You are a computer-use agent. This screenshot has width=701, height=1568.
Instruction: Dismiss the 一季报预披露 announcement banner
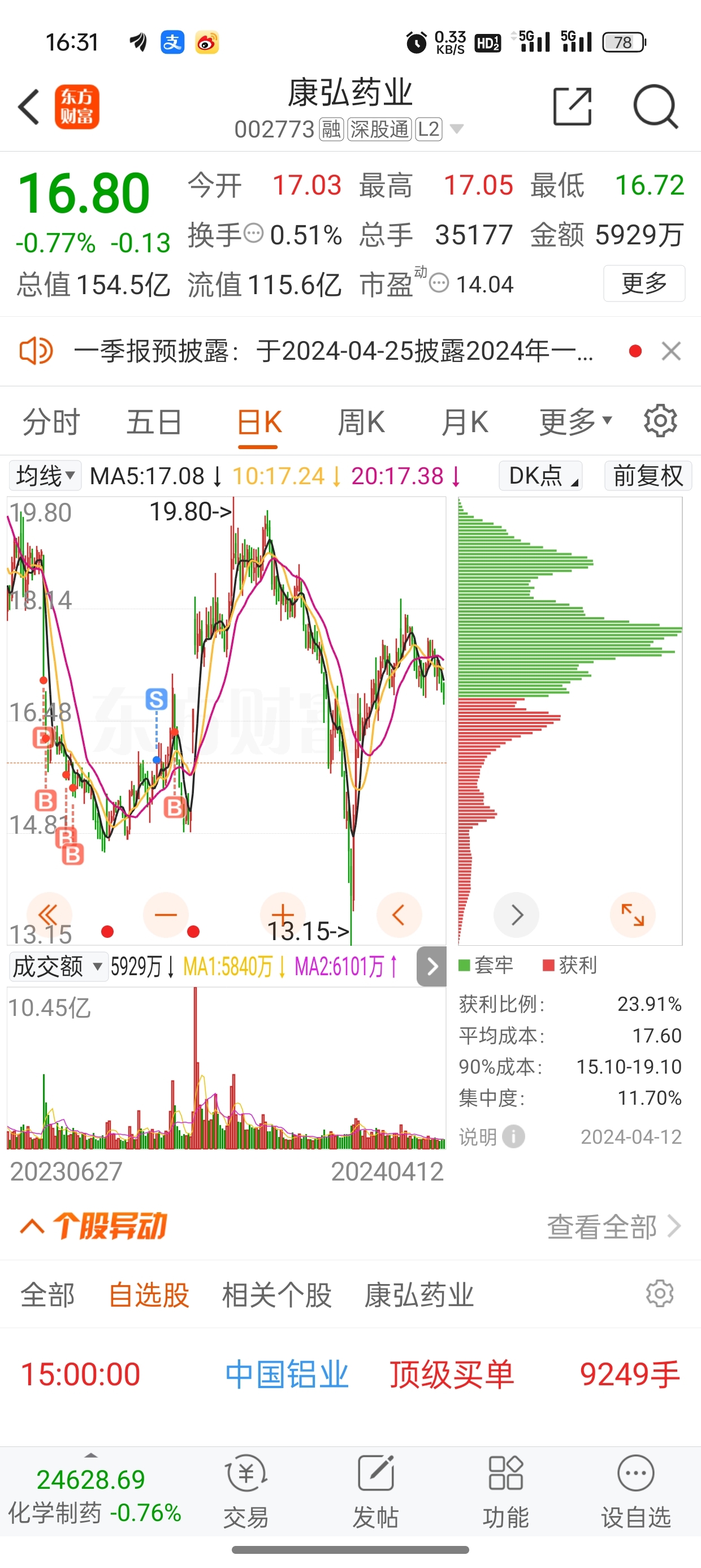coord(671,351)
